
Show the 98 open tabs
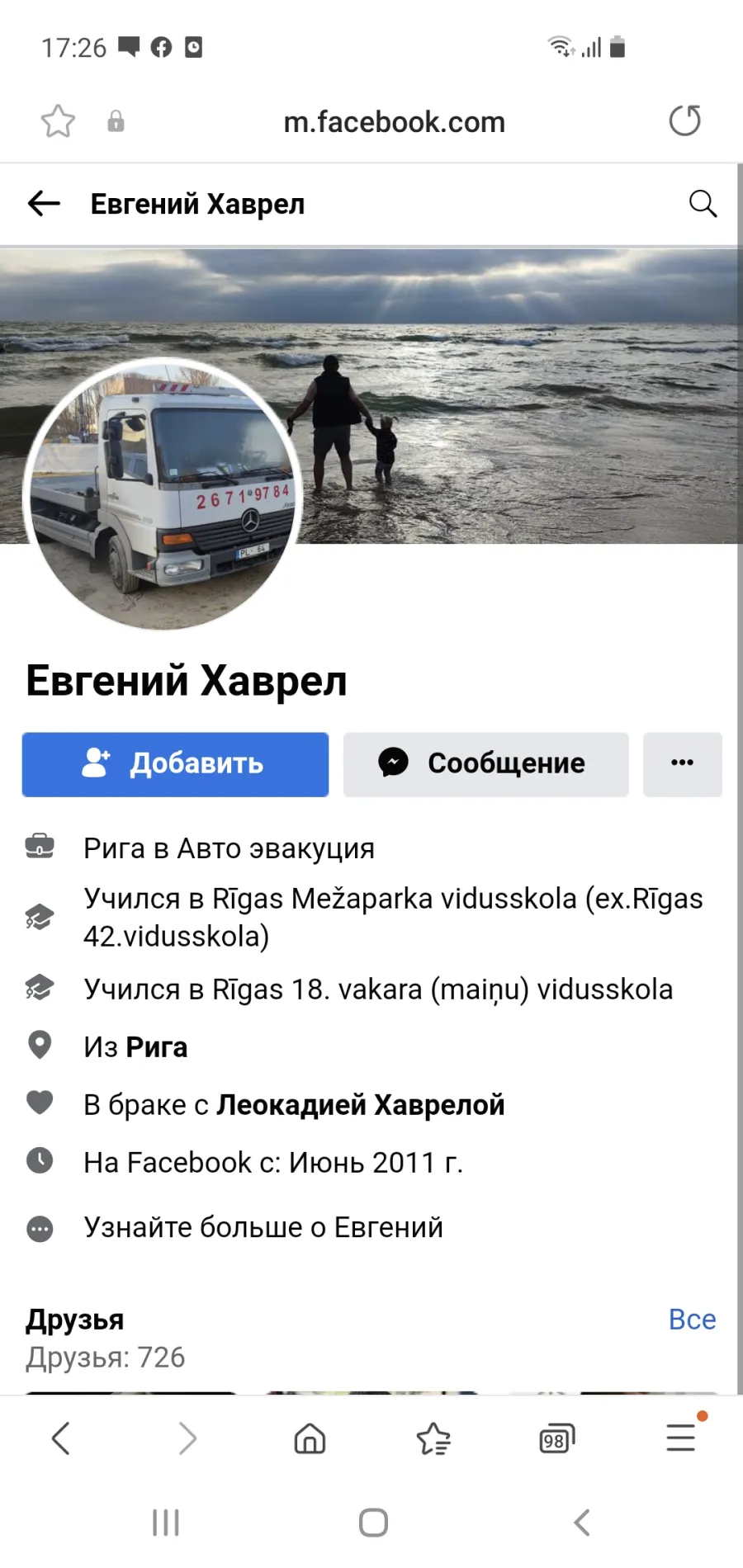coord(557,1438)
